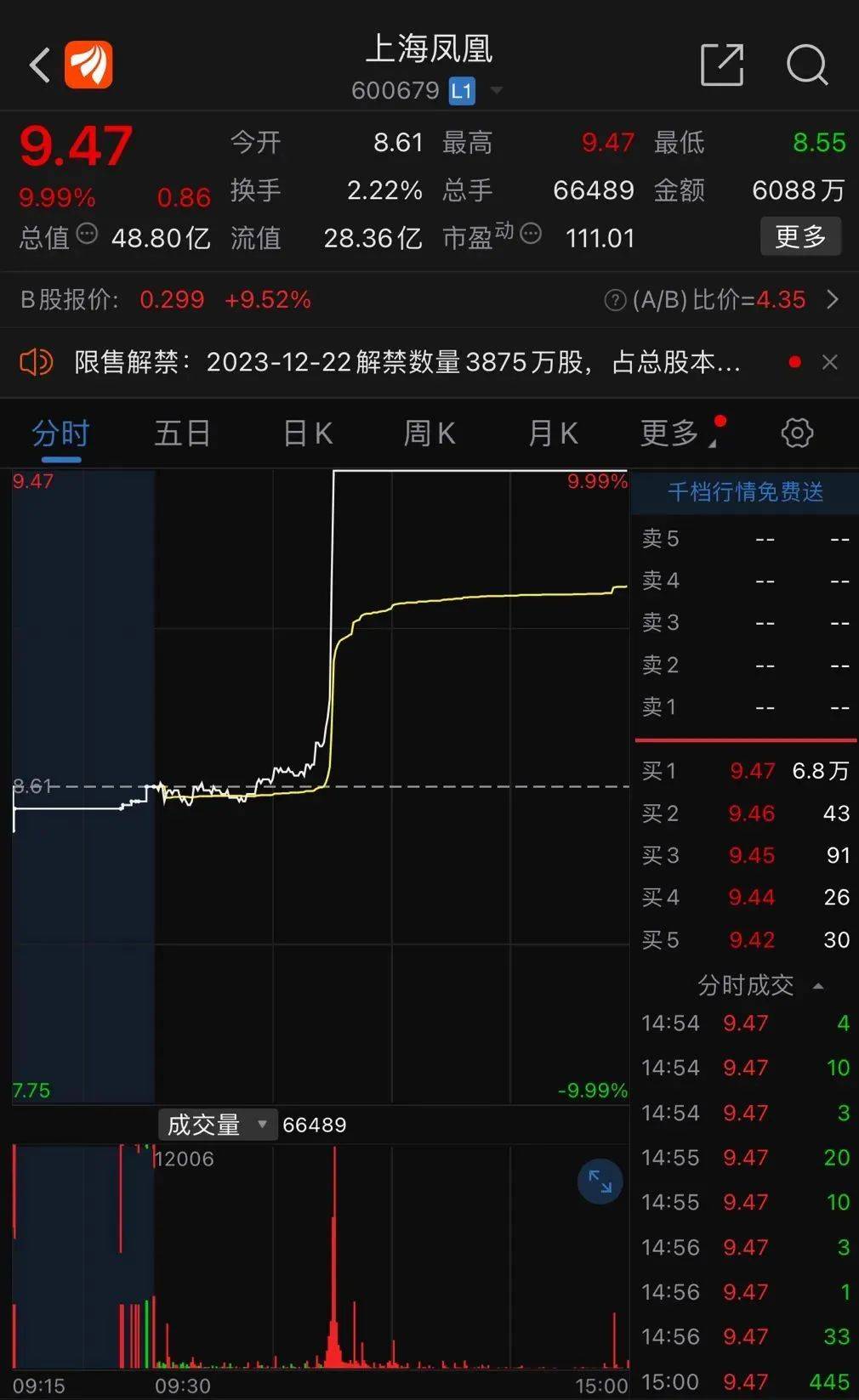The image size is (859, 1400).
Task: Expand stock switcher under 上海凤凰
Action: tap(497, 91)
